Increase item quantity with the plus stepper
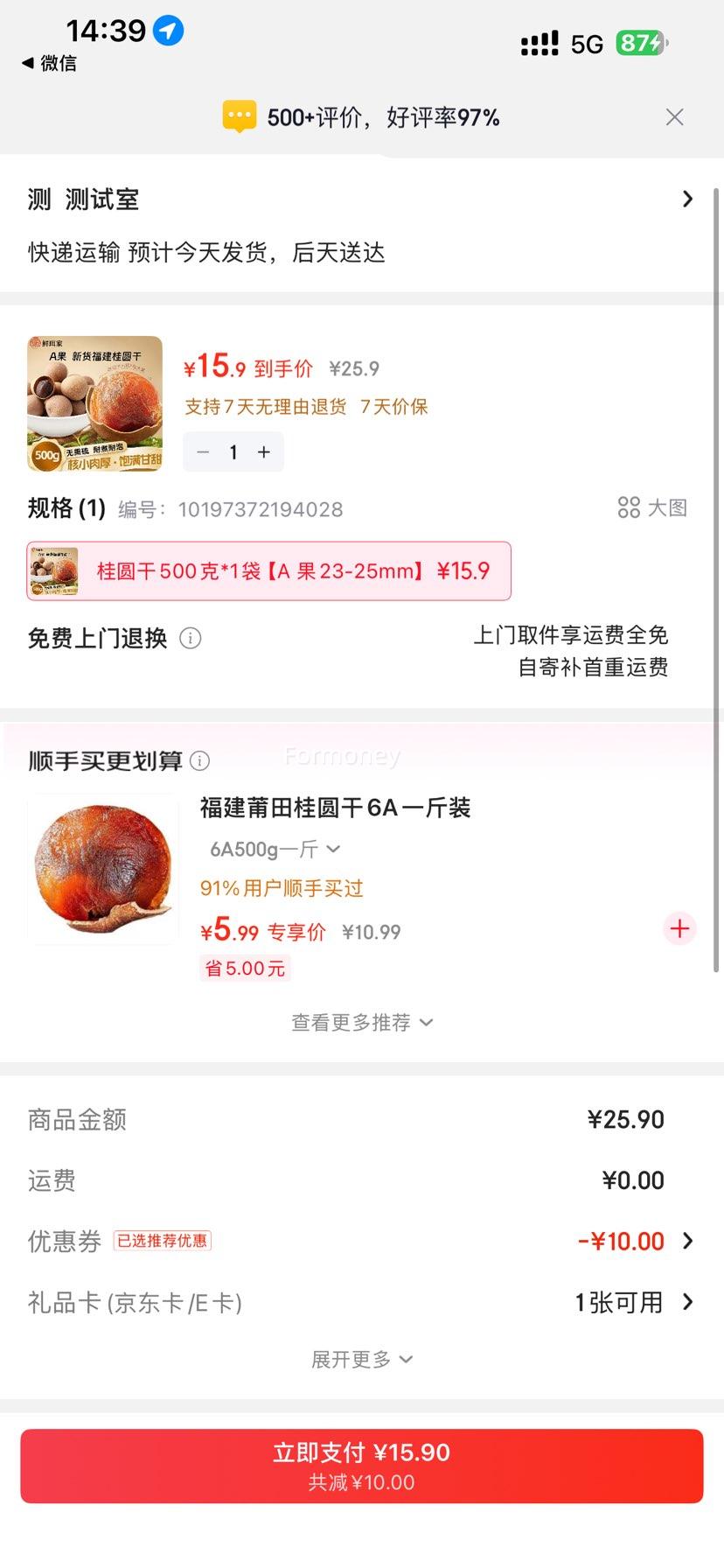724x1568 pixels. click(263, 452)
